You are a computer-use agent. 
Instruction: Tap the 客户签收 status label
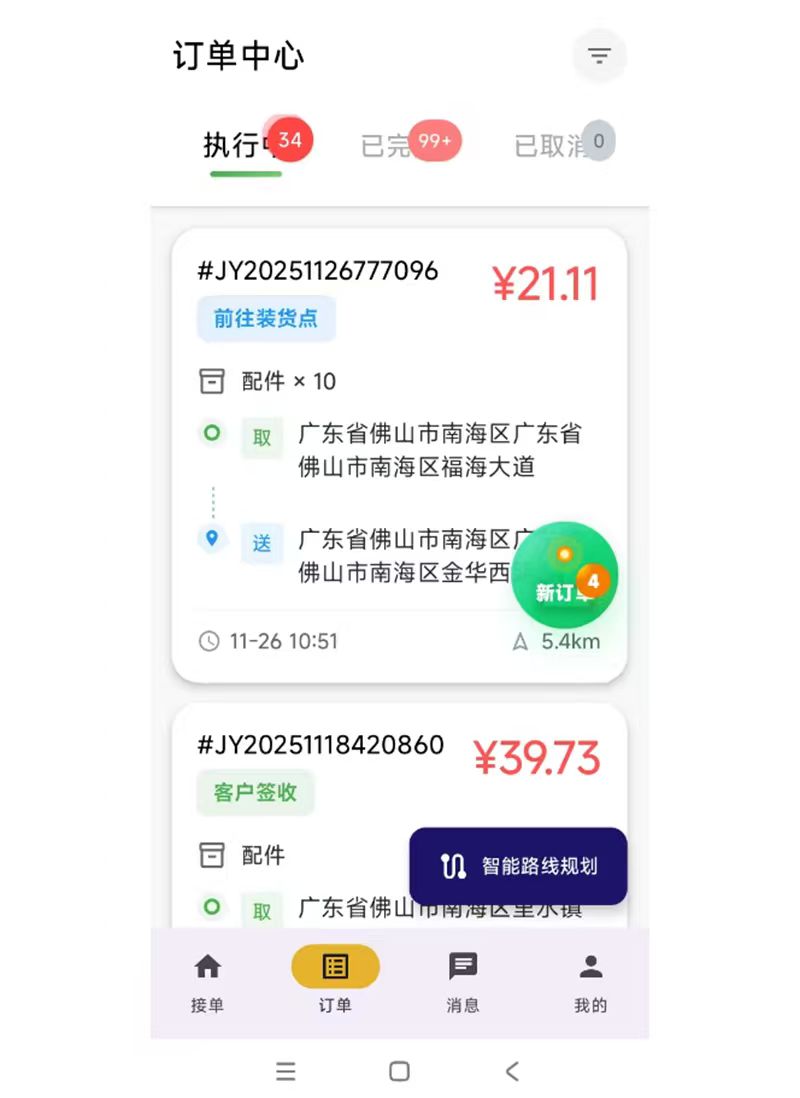point(256,792)
